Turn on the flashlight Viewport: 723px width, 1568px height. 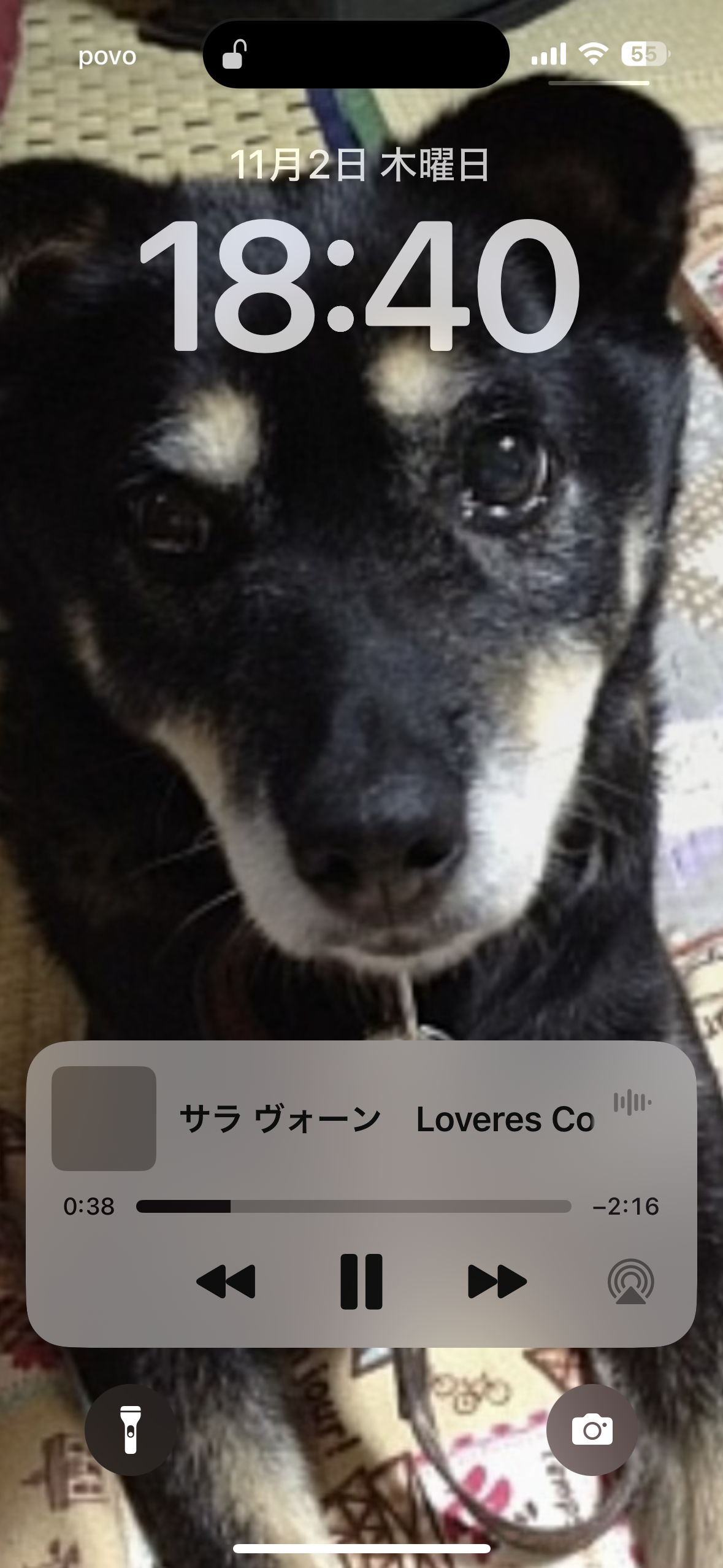tap(130, 1430)
